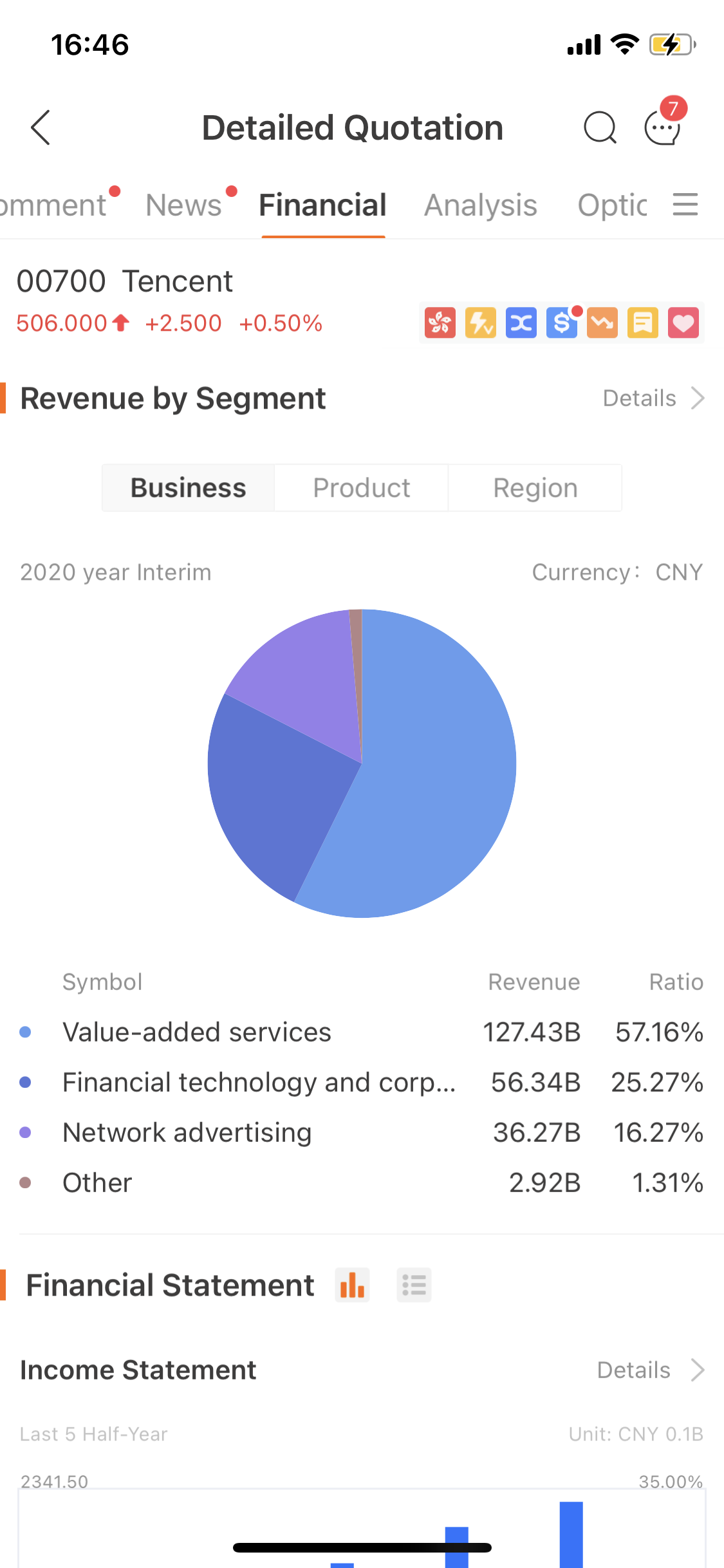Switch to the Options tab

(x=612, y=205)
